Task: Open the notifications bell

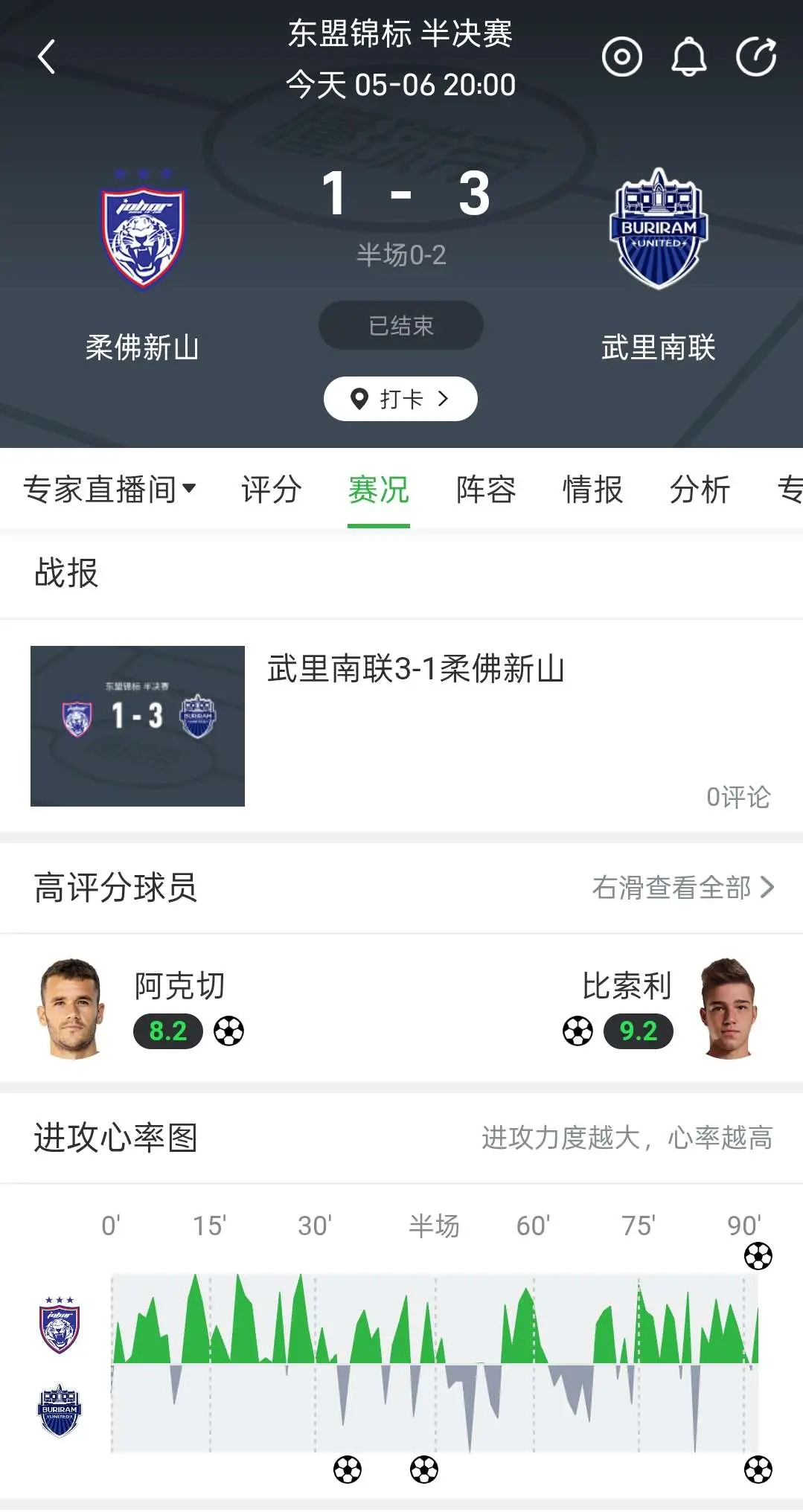Action: pos(689,57)
